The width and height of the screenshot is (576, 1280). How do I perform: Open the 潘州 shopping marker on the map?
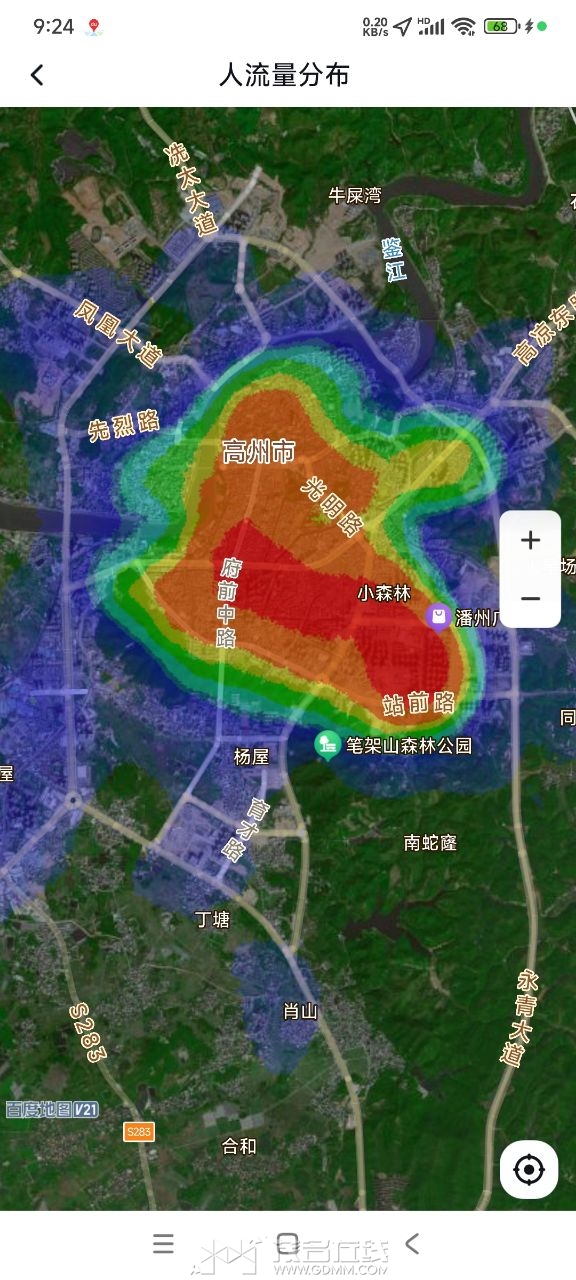[438, 617]
